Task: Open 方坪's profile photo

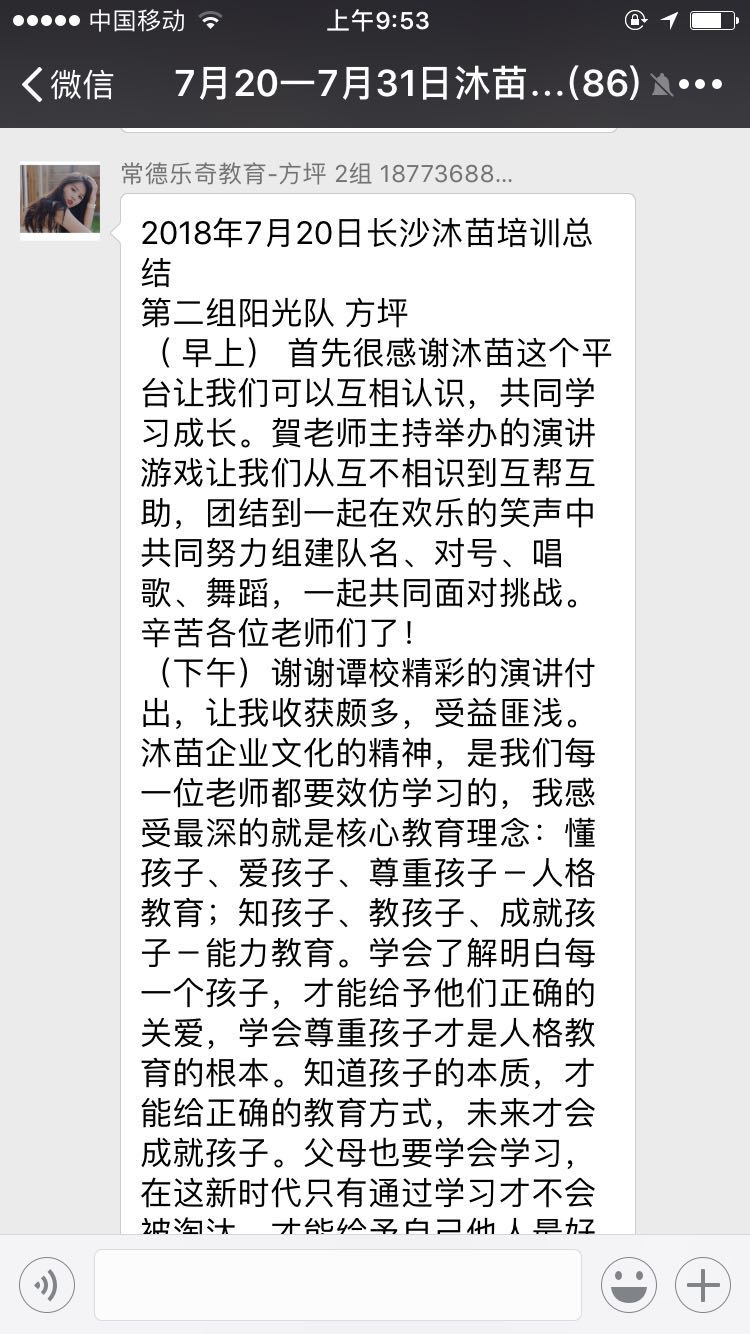Action: click(x=60, y=200)
